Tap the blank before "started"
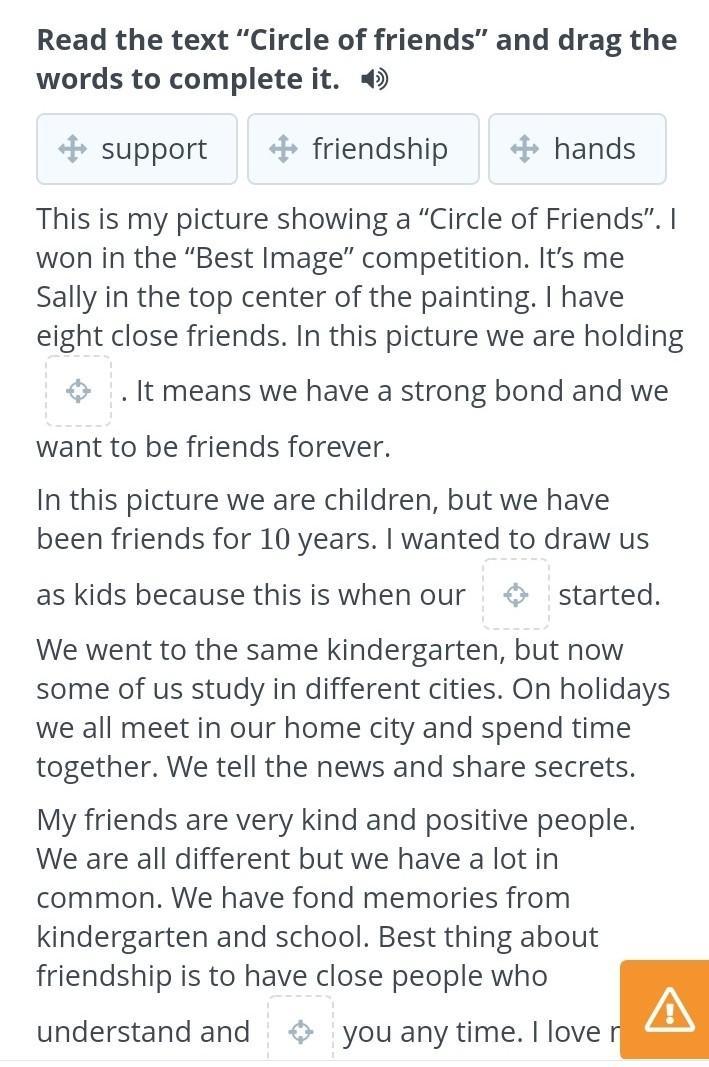This screenshot has height=1067, width=709. tap(515, 595)
